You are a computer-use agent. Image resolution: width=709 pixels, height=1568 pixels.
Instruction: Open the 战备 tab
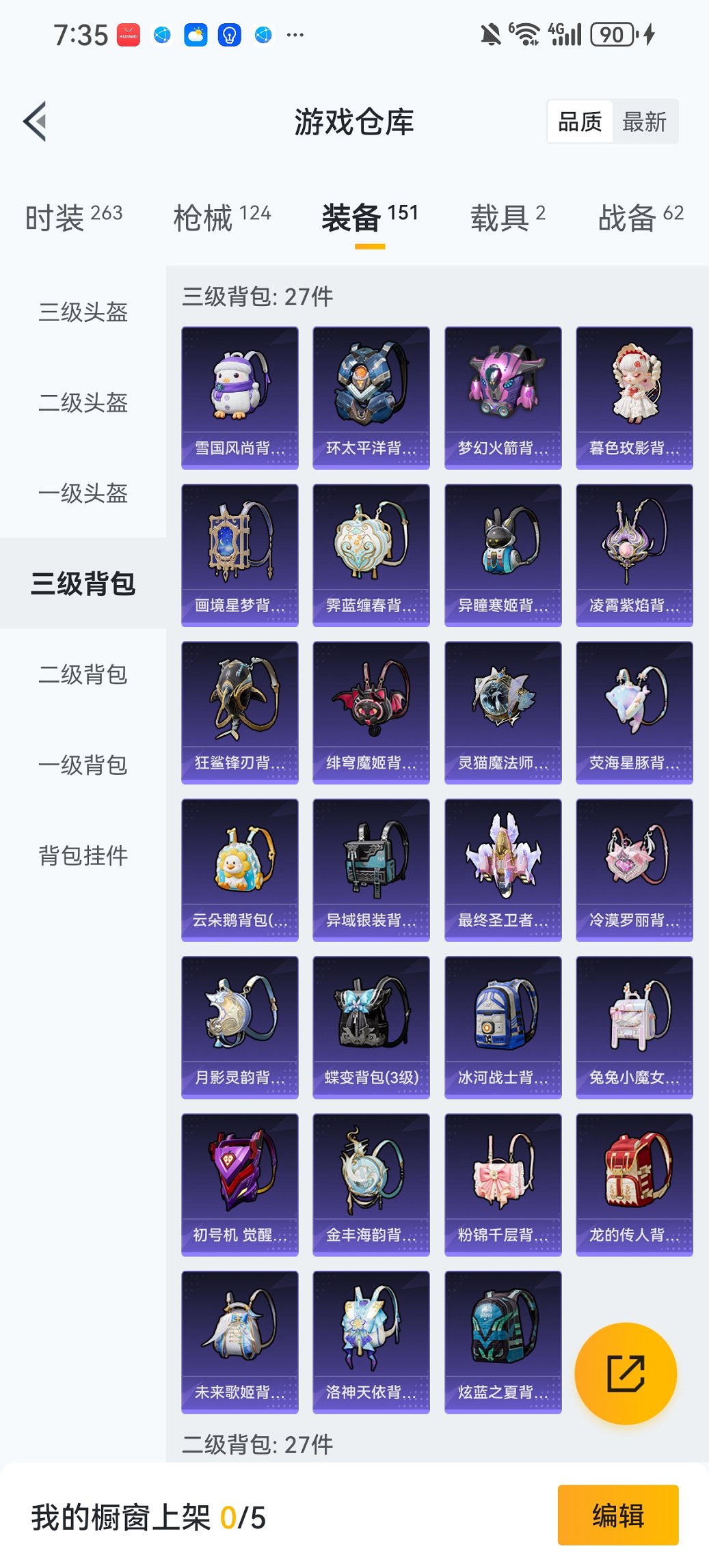pyautogui.click(x=640, y=217)
